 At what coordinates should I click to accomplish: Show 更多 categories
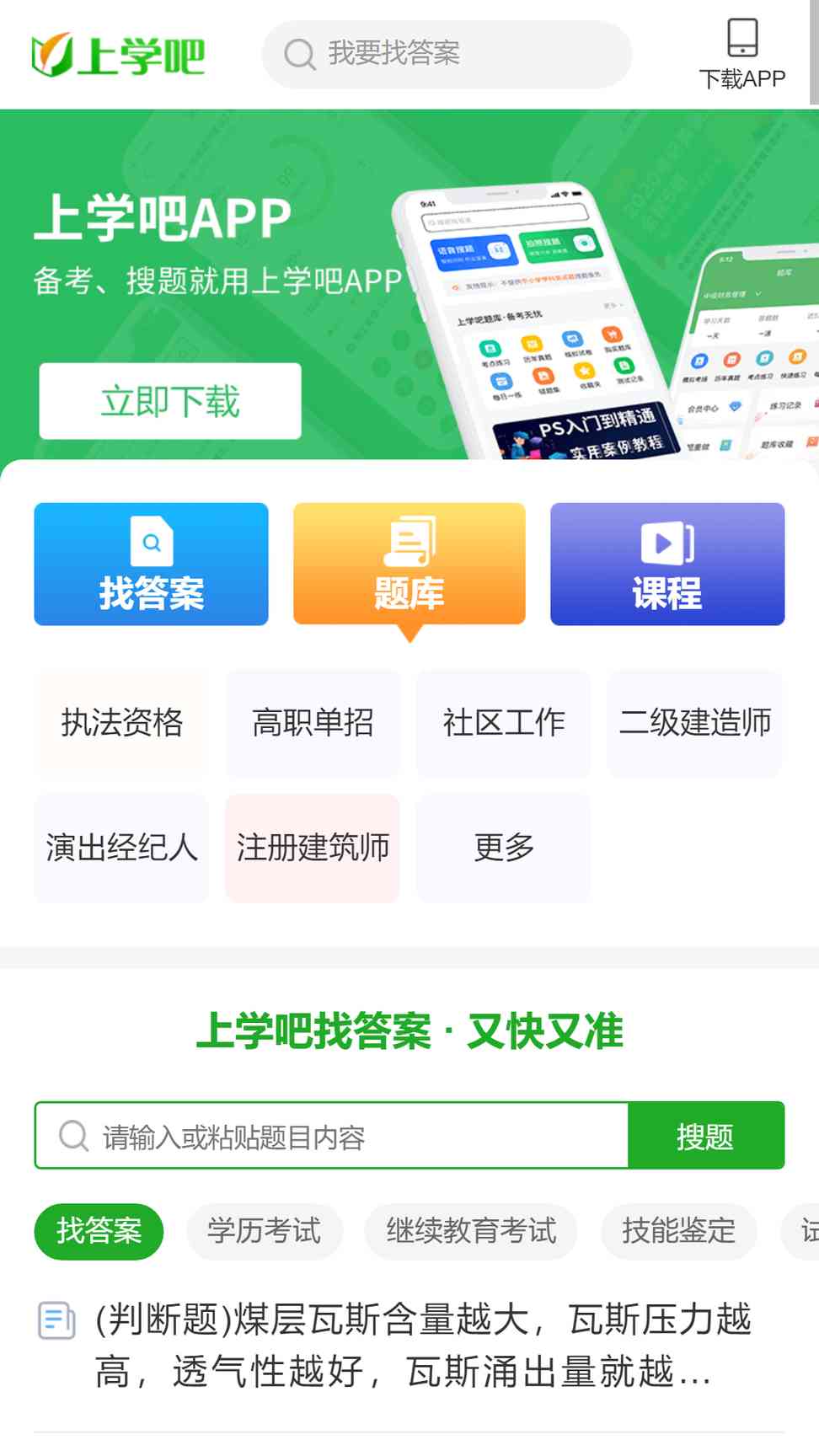point(504,848)
